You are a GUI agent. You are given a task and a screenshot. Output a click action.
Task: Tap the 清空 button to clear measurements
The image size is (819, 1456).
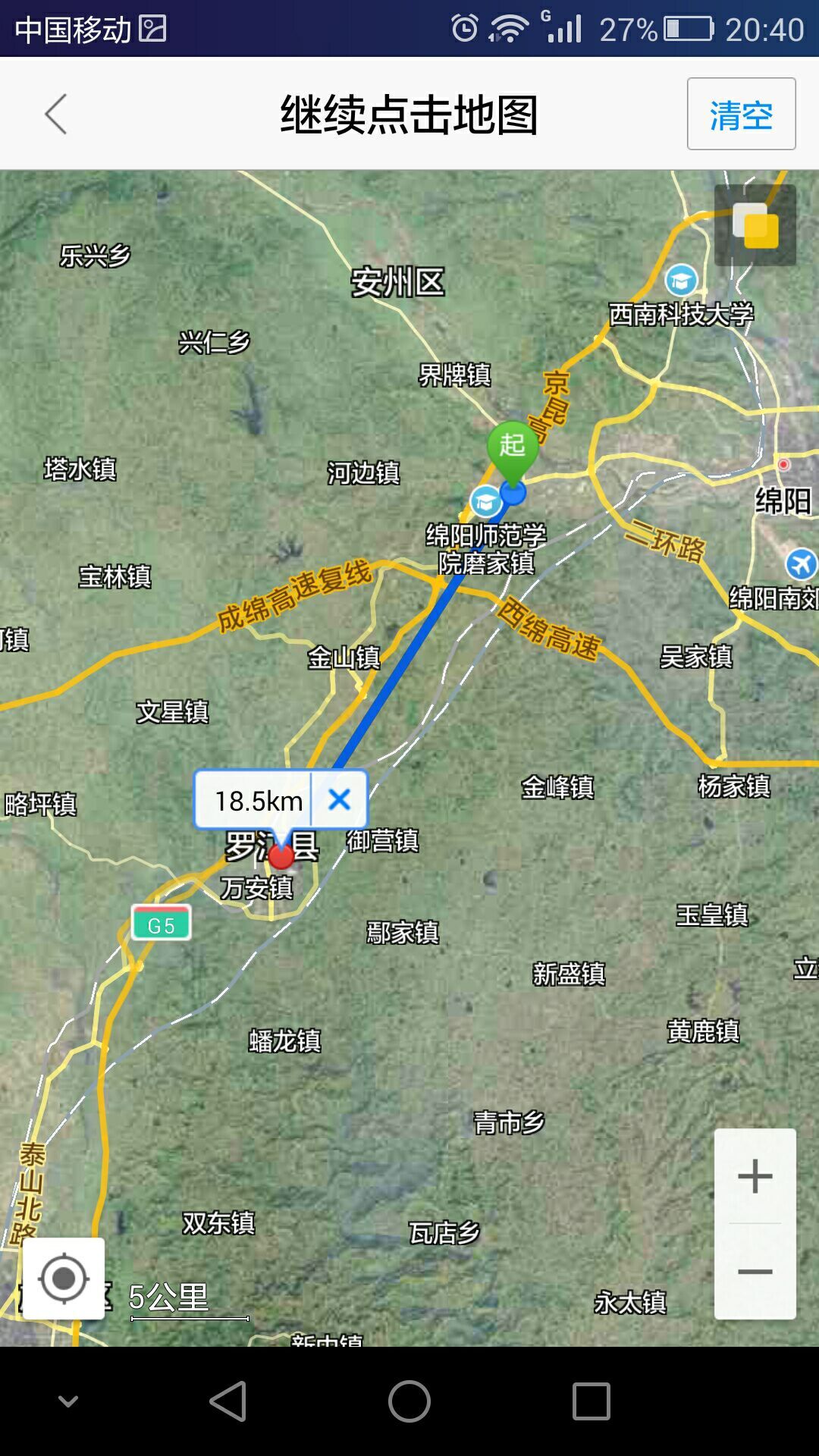point(741,115)
